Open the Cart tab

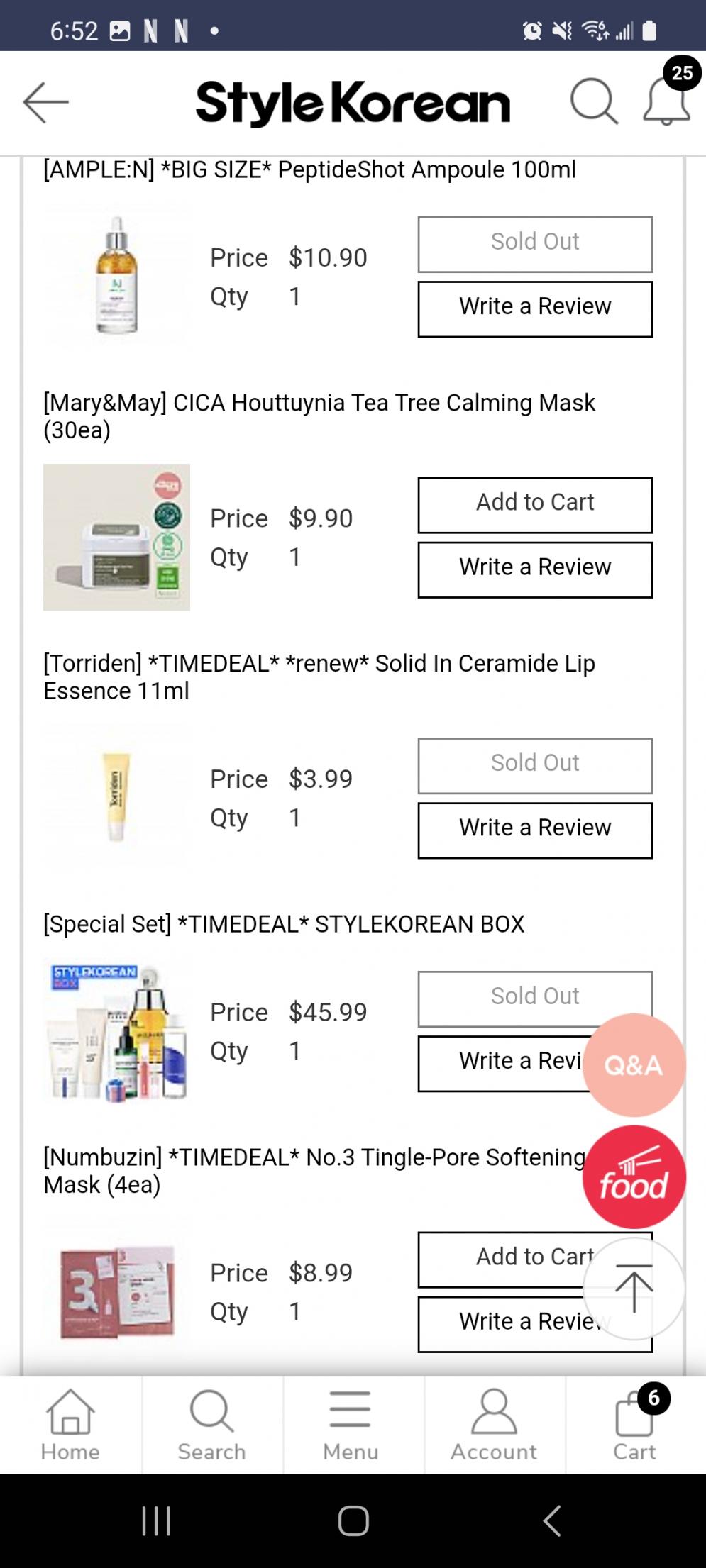click(x=634, y=1425)
